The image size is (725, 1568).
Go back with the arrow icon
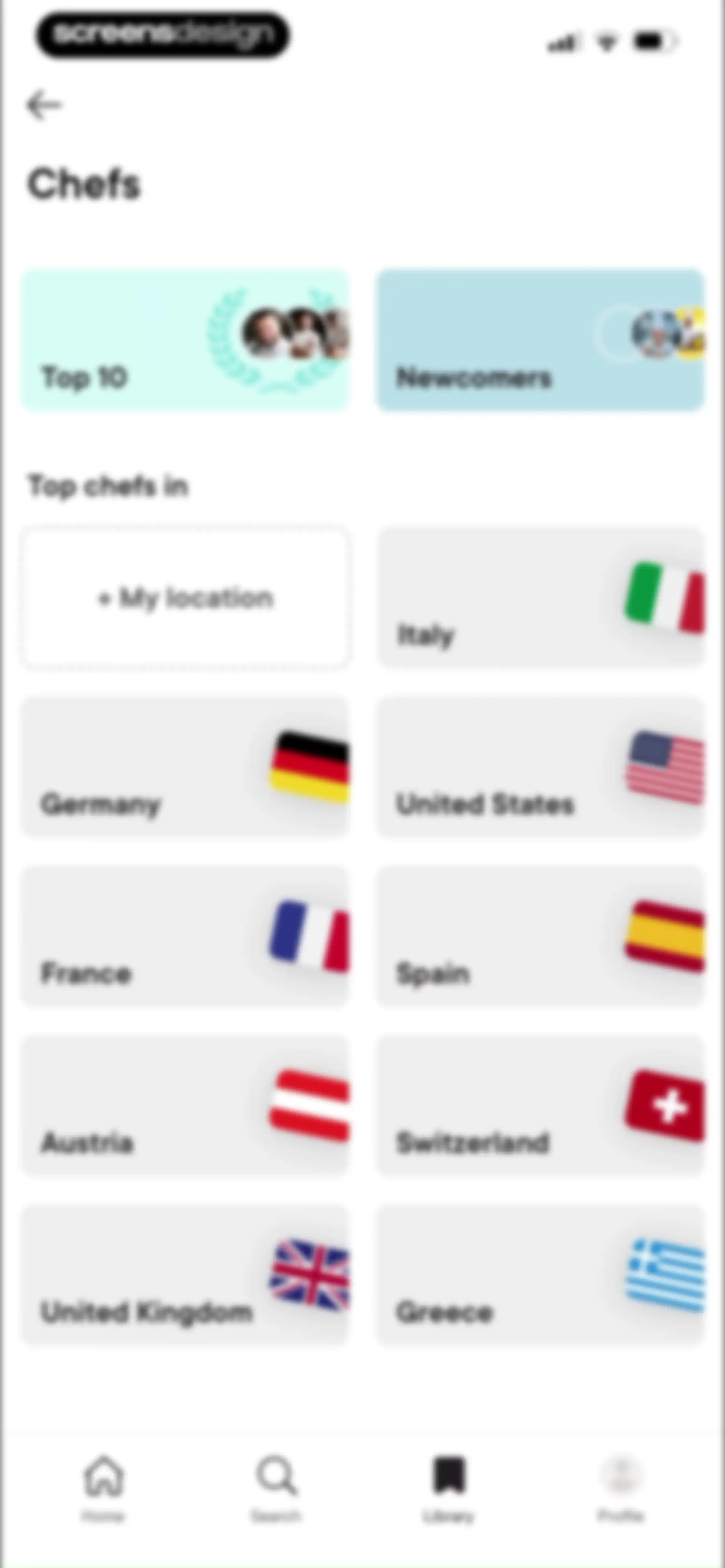[x=44, y=105]
